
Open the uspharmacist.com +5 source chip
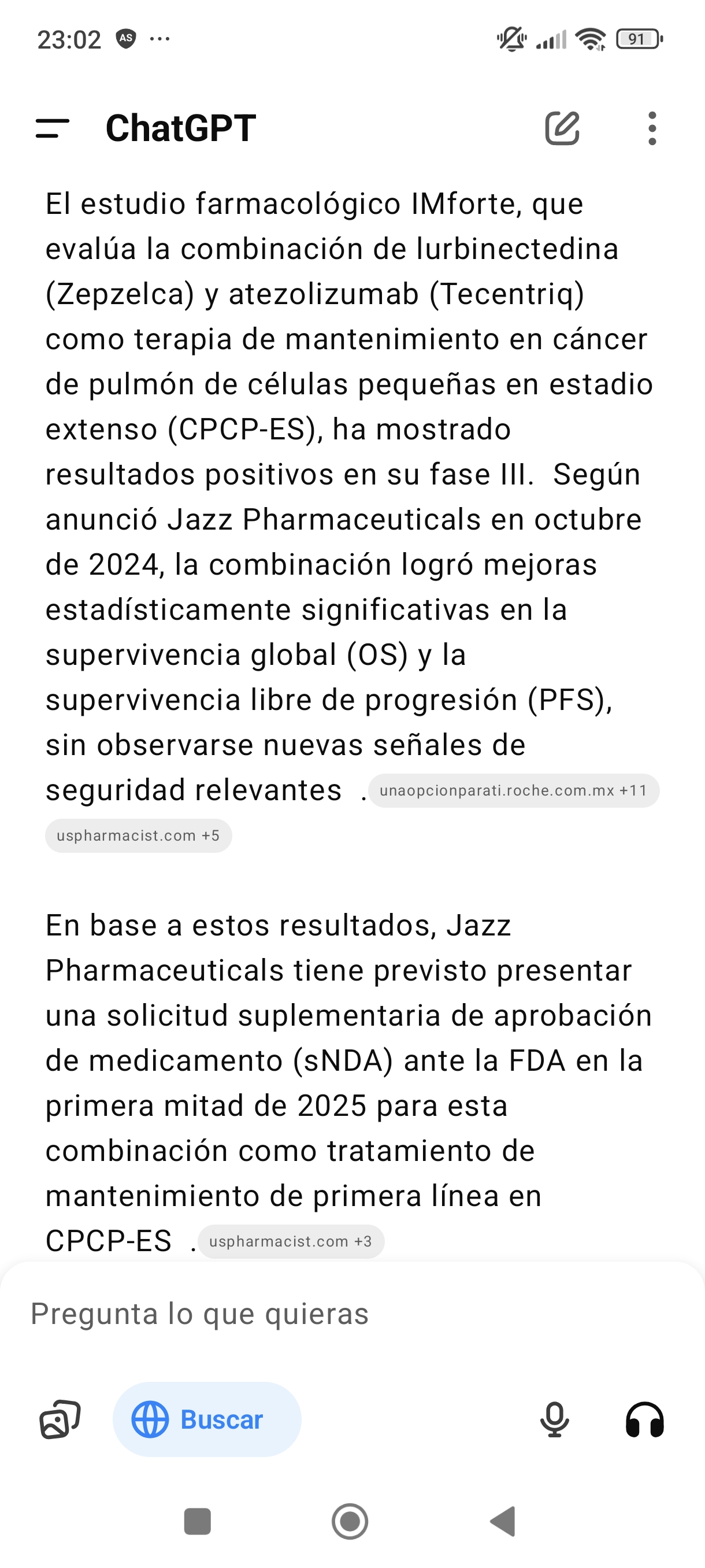pos(138,835)
